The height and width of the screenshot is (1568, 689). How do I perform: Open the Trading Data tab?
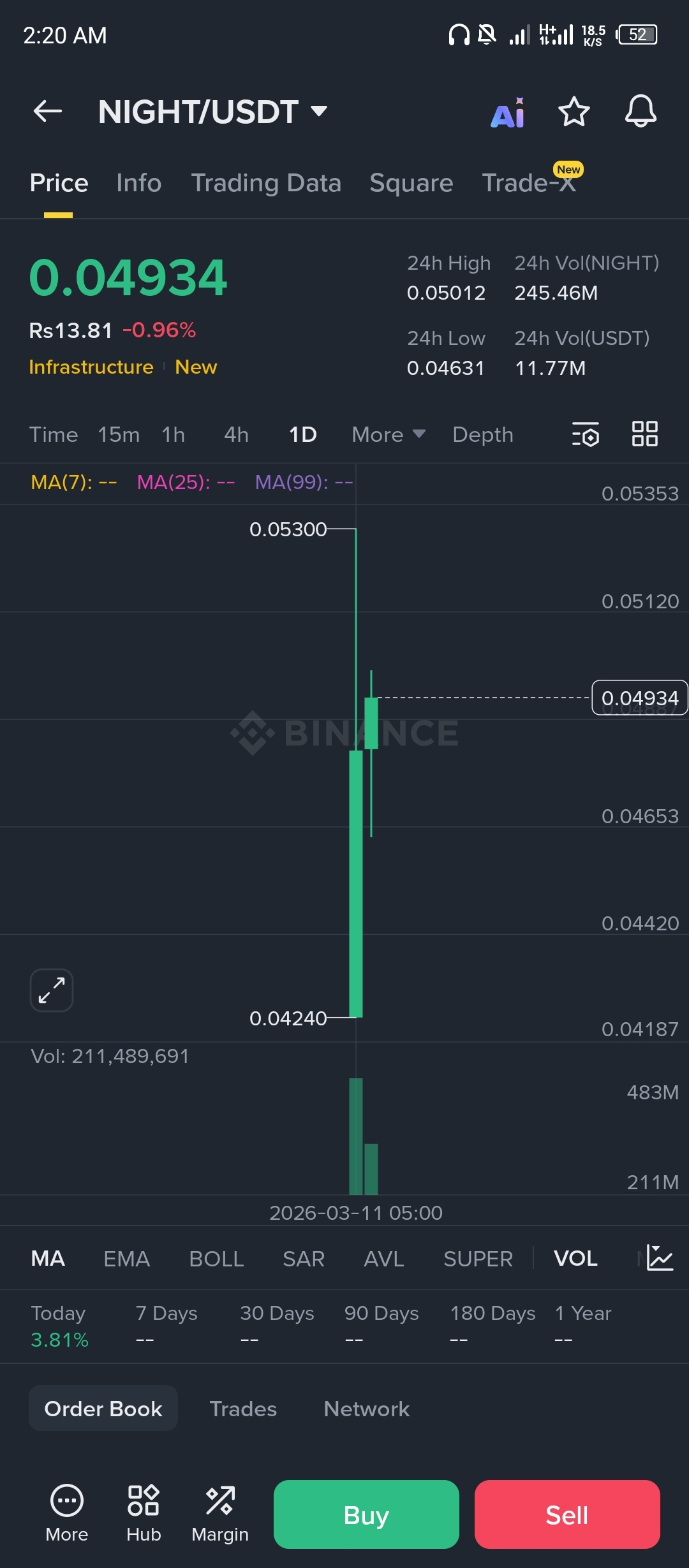[266, 183]
